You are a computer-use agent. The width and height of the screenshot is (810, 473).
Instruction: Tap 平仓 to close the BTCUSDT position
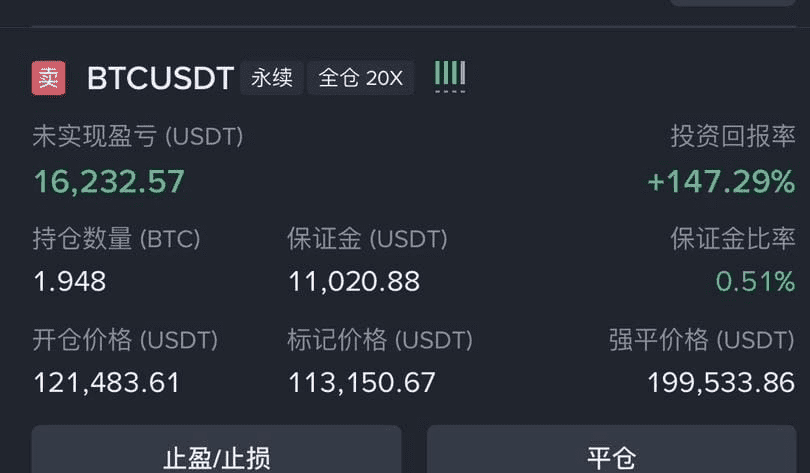pyautogui.click(x=611, y=455)
